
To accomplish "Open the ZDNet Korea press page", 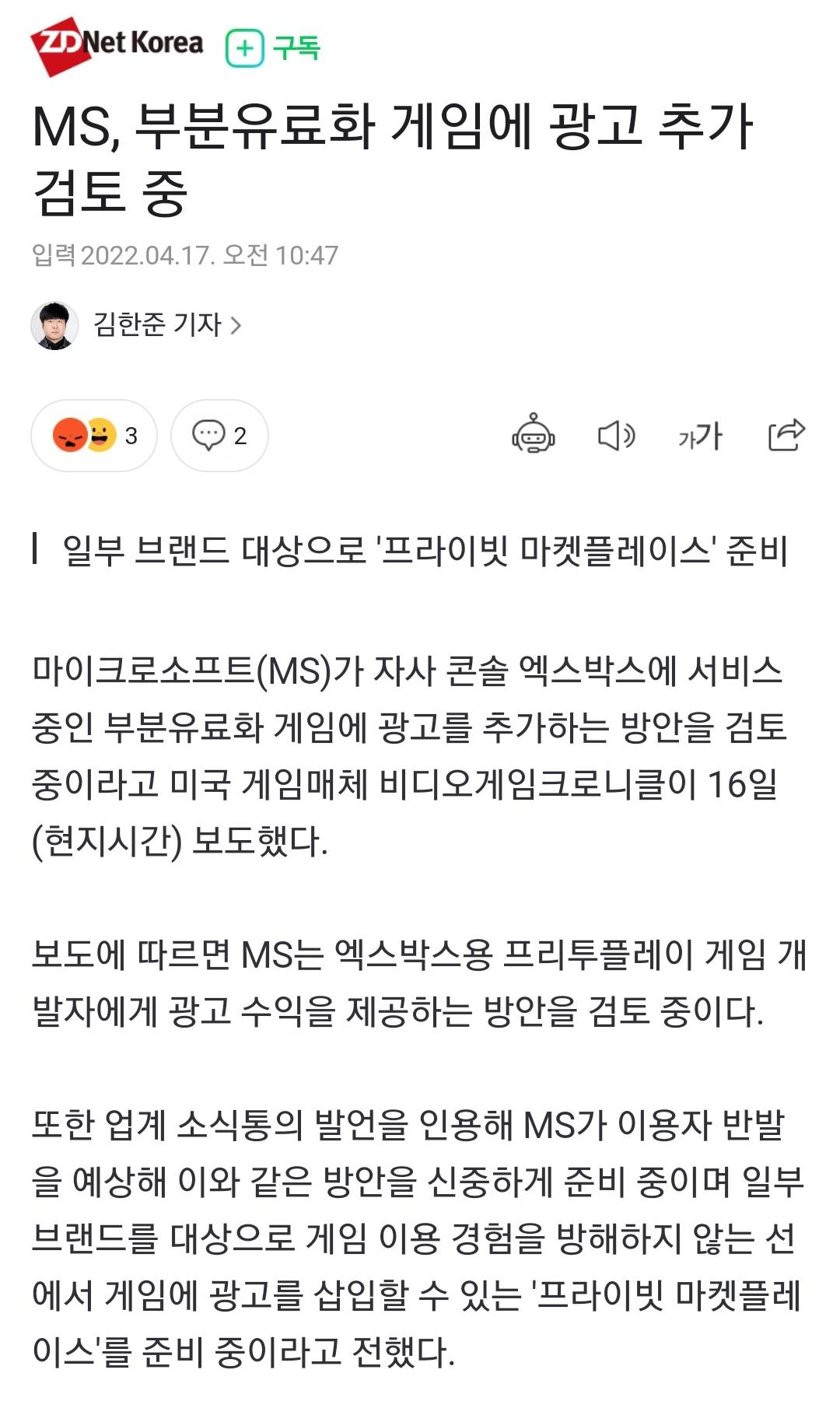I will coord(117,45).
